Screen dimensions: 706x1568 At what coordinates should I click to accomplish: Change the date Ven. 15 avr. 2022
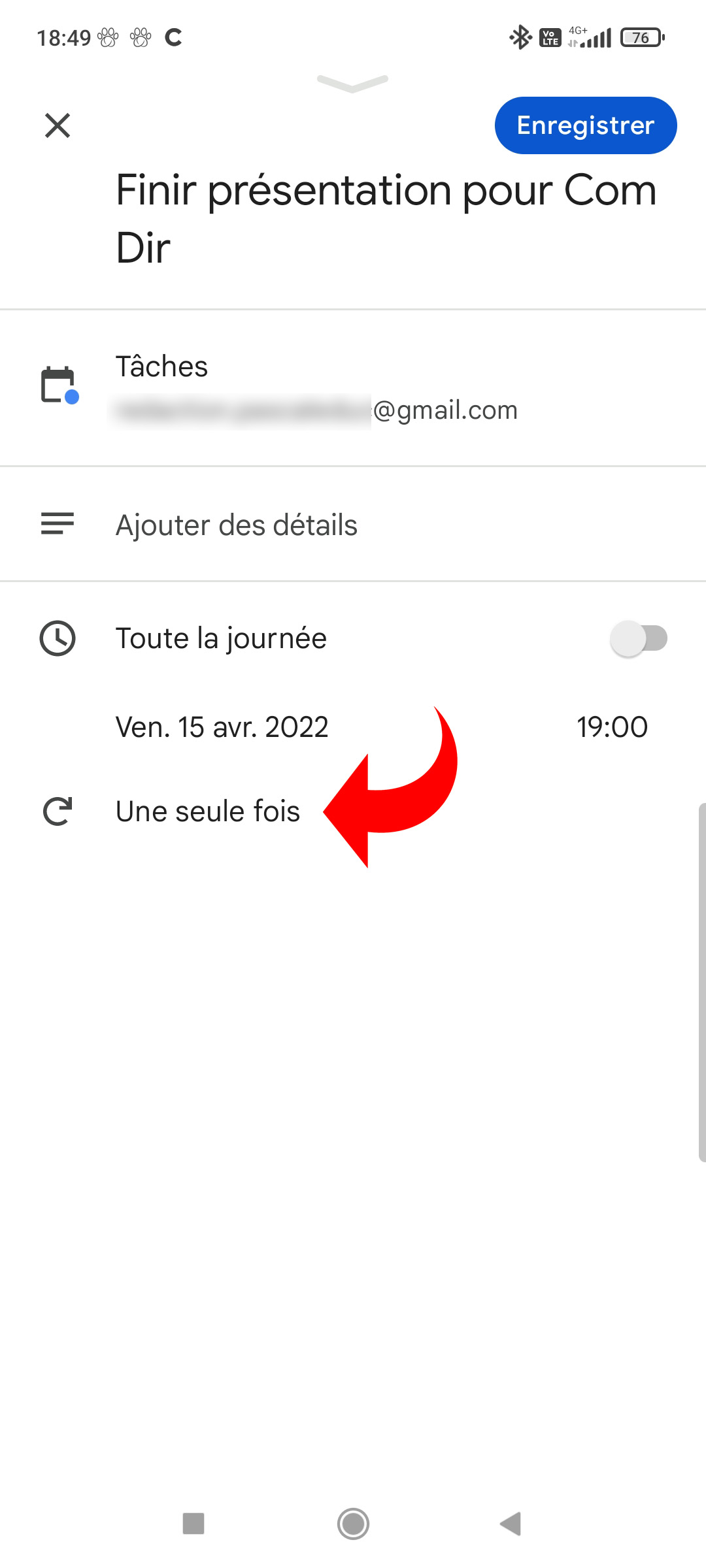point(222,727)
